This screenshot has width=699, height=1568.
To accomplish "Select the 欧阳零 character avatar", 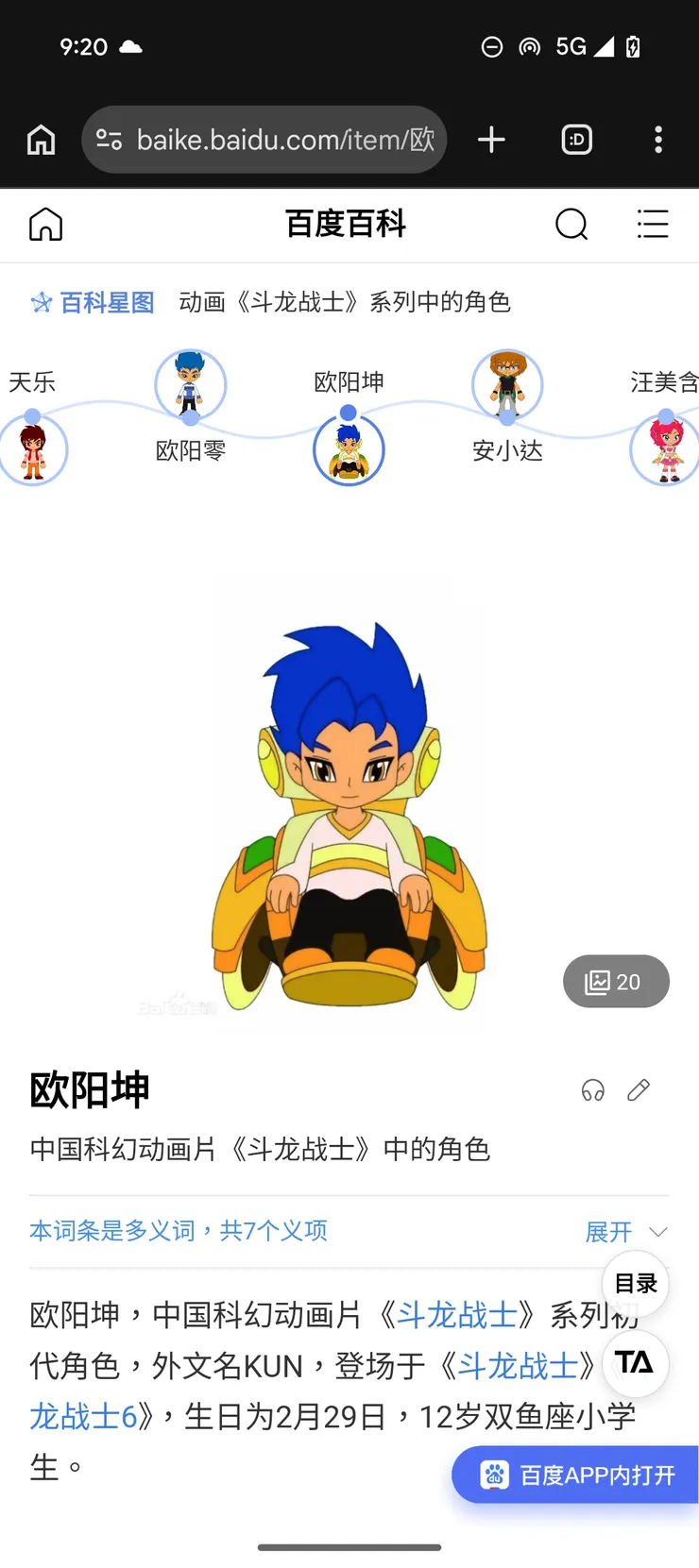I will tap(190, 384).
